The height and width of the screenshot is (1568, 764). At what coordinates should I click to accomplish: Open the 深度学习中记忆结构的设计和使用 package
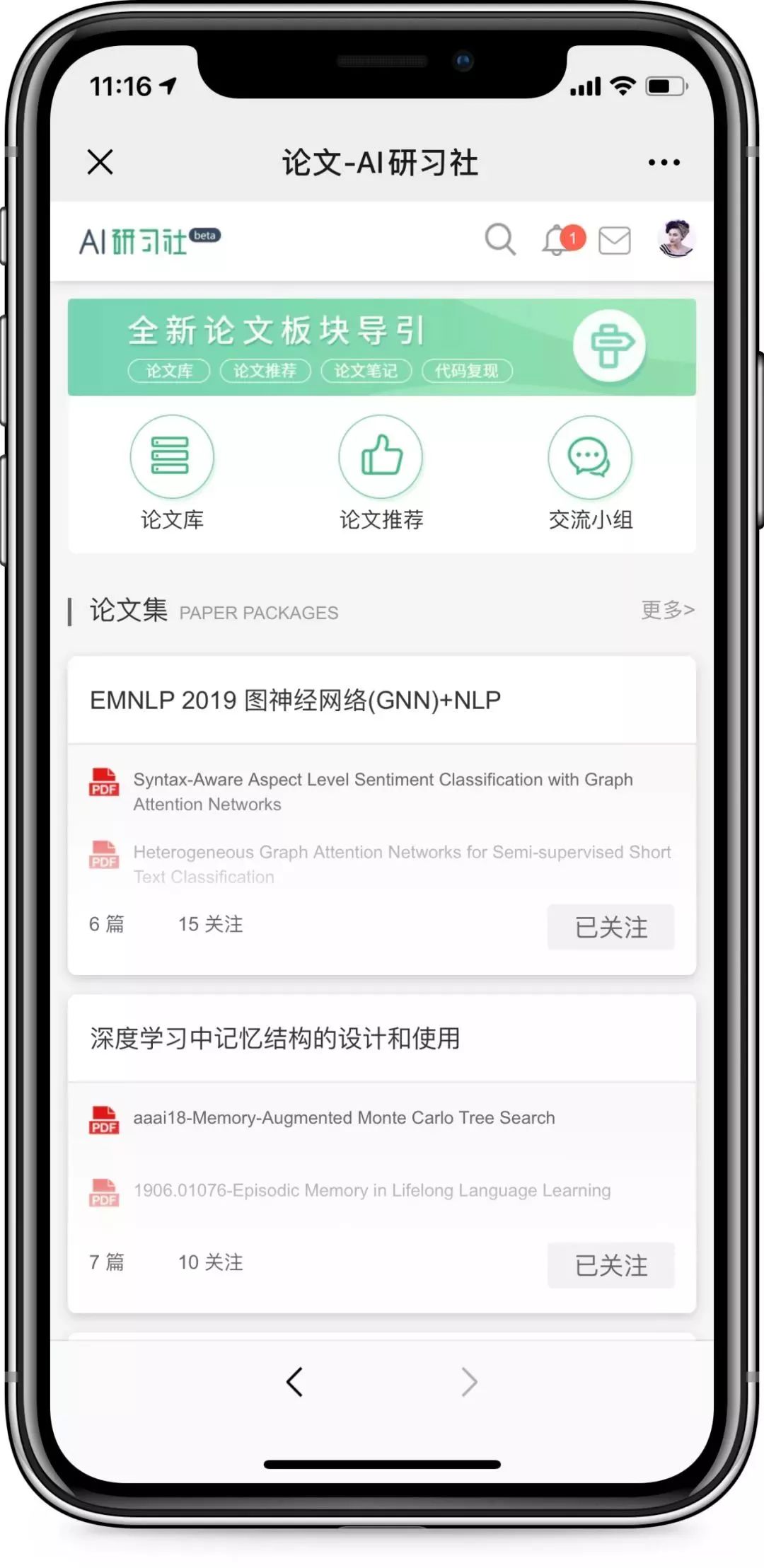coord(275,1039)
